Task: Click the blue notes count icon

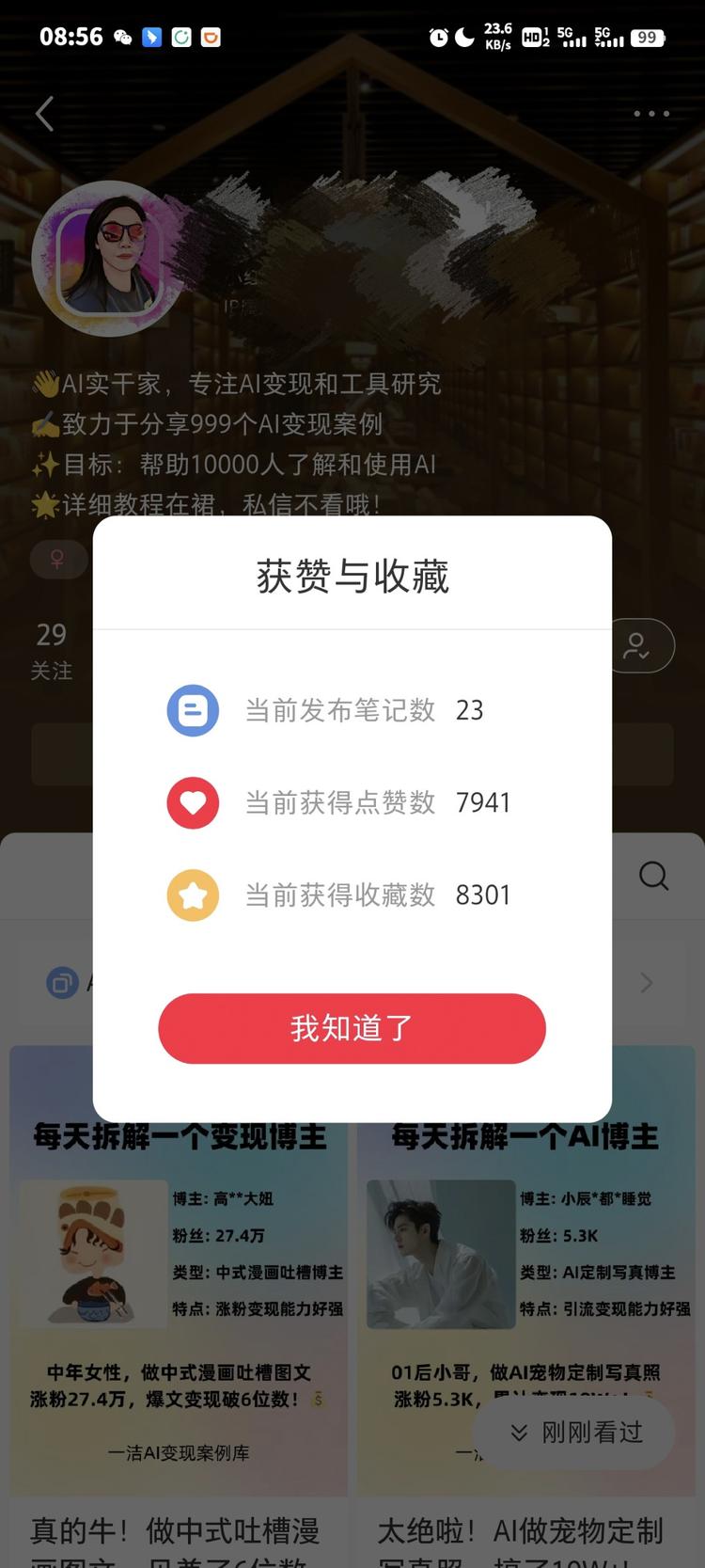Action: (193, 710)
